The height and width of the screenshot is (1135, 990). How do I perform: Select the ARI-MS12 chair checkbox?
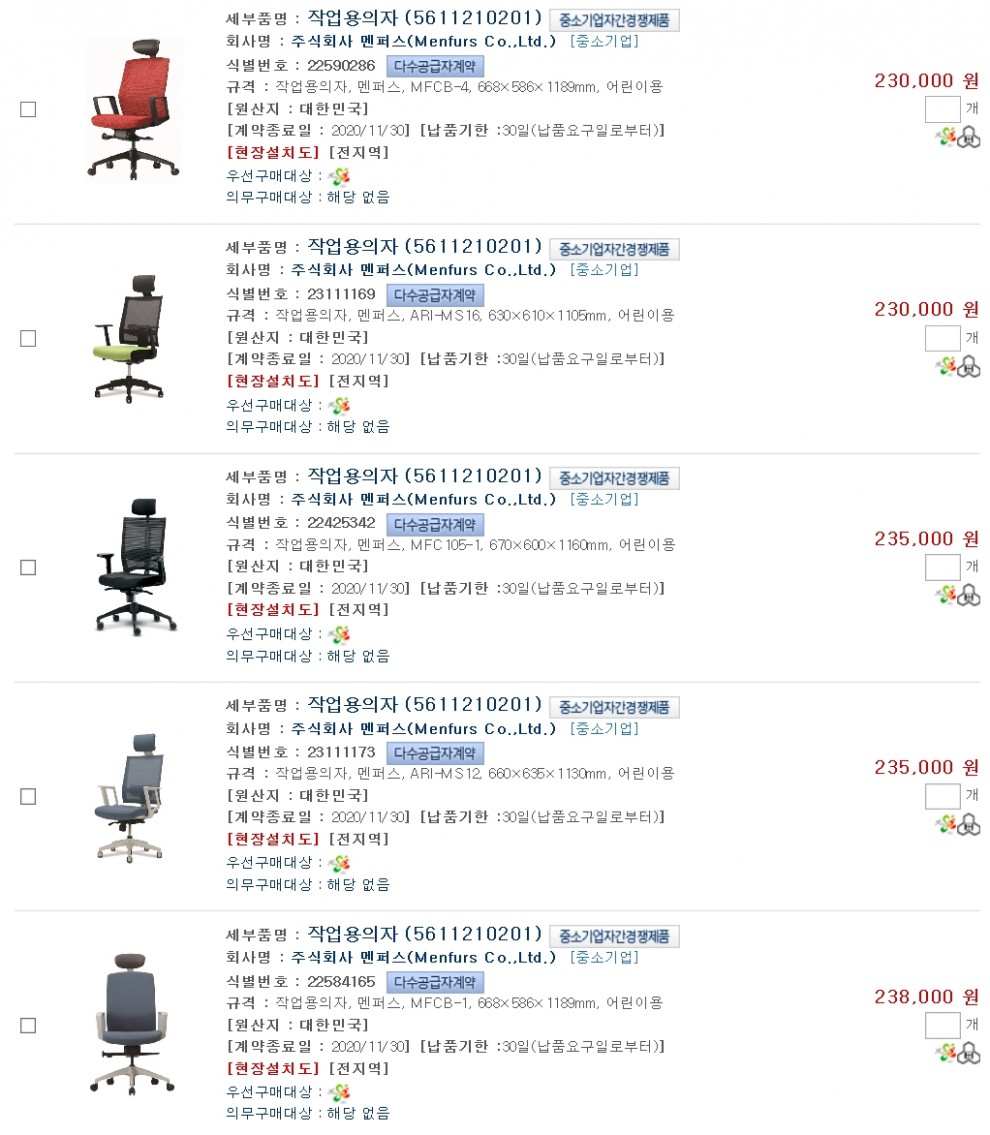pos(28,796)
